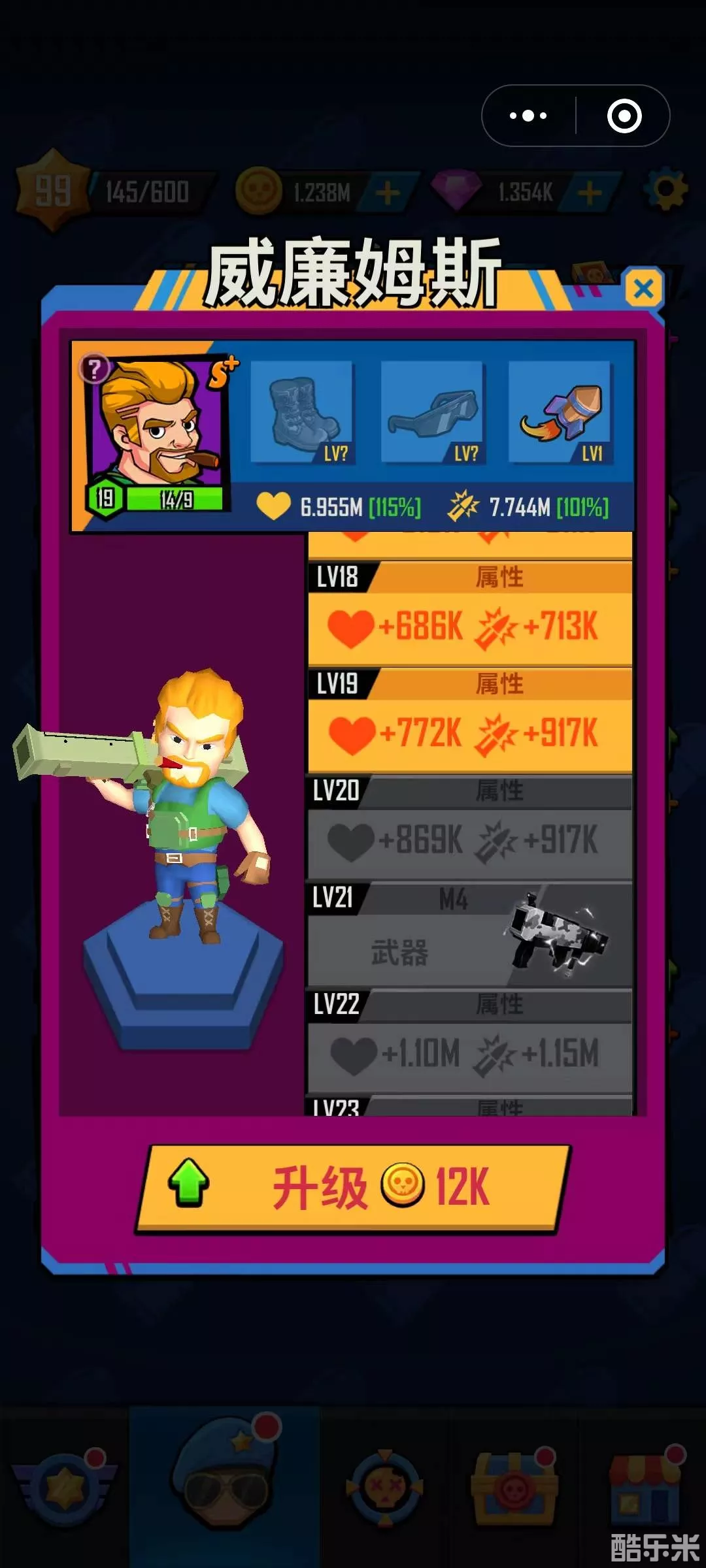The image size is (706, 1568).
Task: Close the mini program via circle icon
Action: [624, 116]
